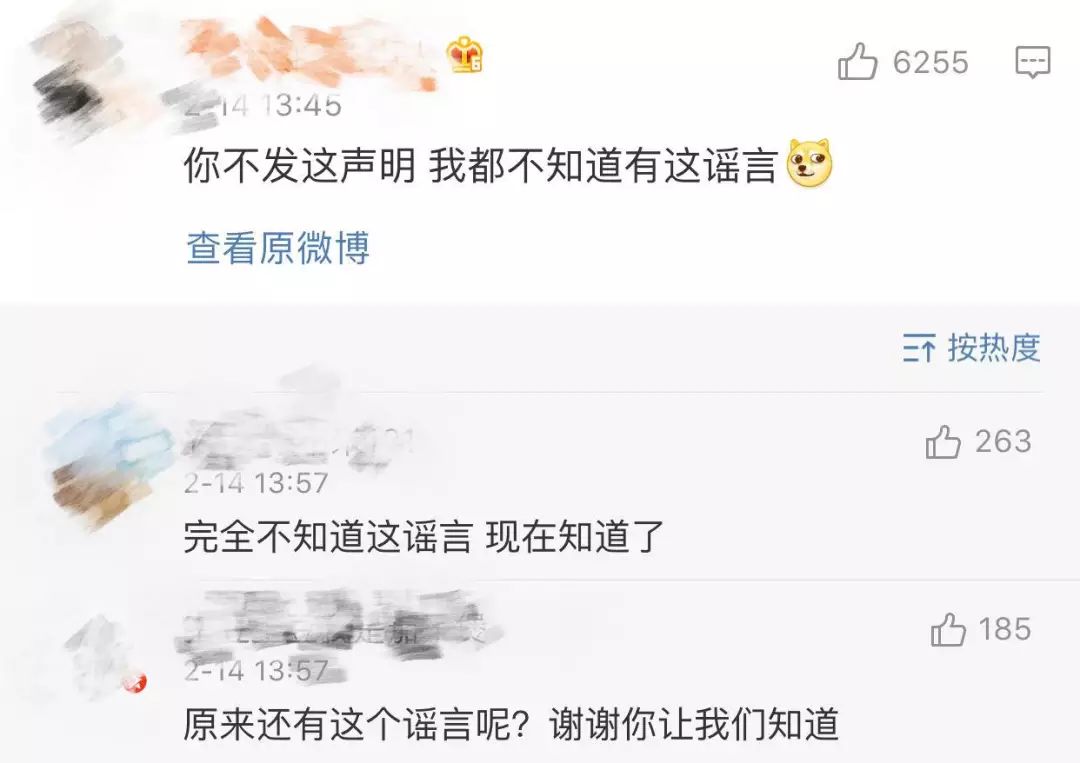Screen dimensions: 1080x763
Task: Like the comment with 6255 likes
Action: point(858,63)
